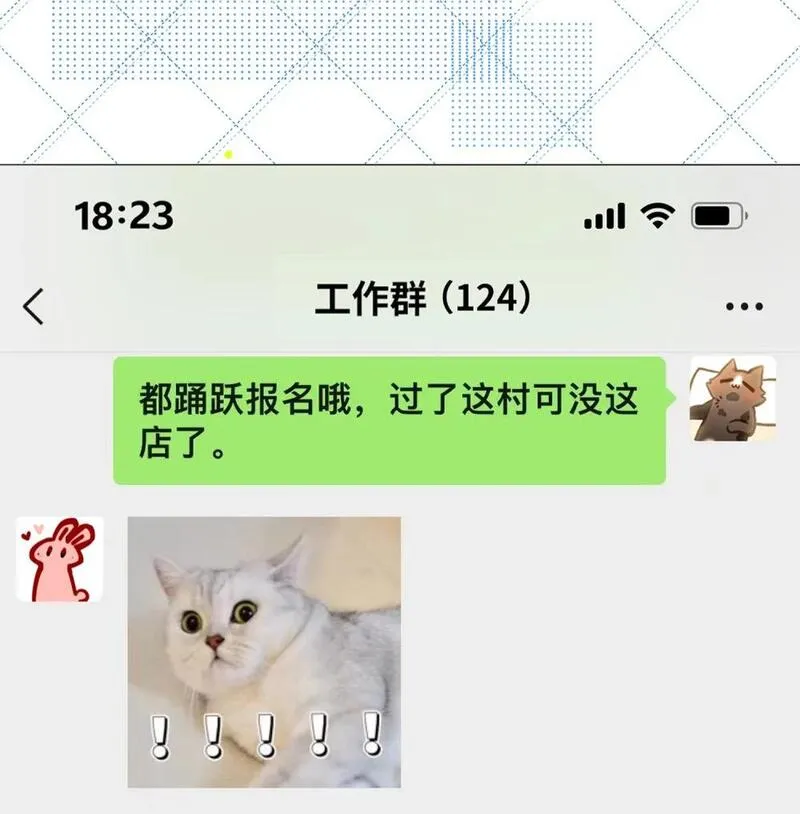Open the pink rabbit avatar profile
800x814 pixels.
click(60, 559)
